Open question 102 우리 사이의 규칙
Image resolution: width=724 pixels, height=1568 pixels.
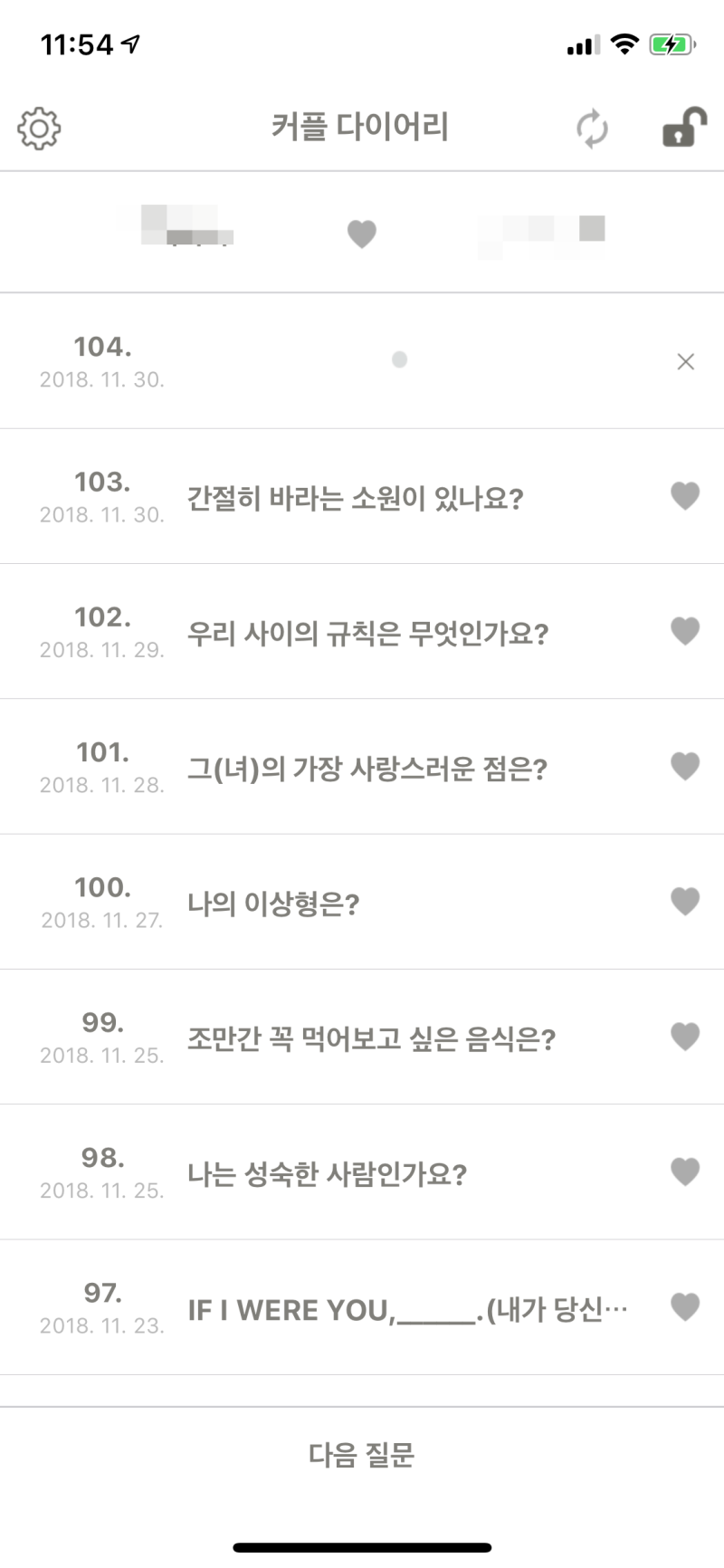(x=362, y=632)
